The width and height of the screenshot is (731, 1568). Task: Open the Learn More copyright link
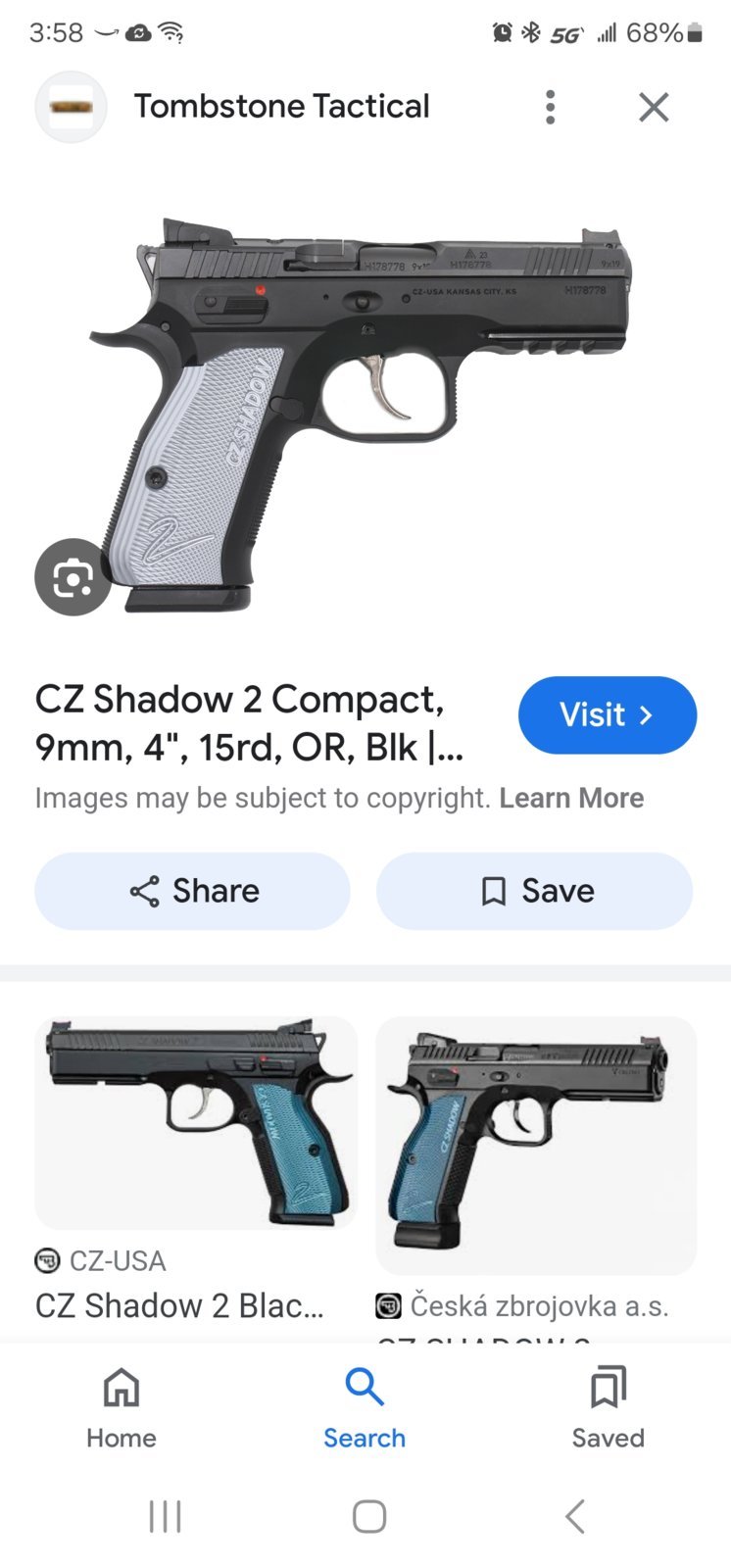coord(571,798)
